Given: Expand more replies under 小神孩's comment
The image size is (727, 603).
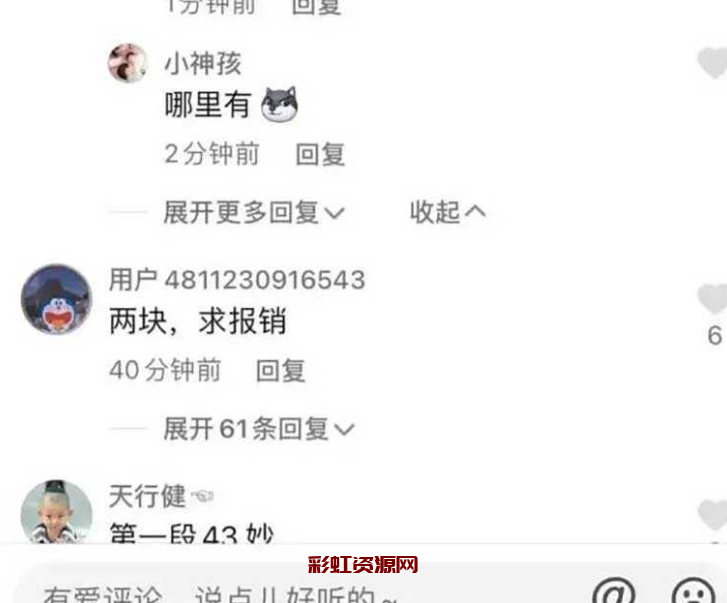Looking at the screenshot, I should pyautogui.click(x=253, y=212).
